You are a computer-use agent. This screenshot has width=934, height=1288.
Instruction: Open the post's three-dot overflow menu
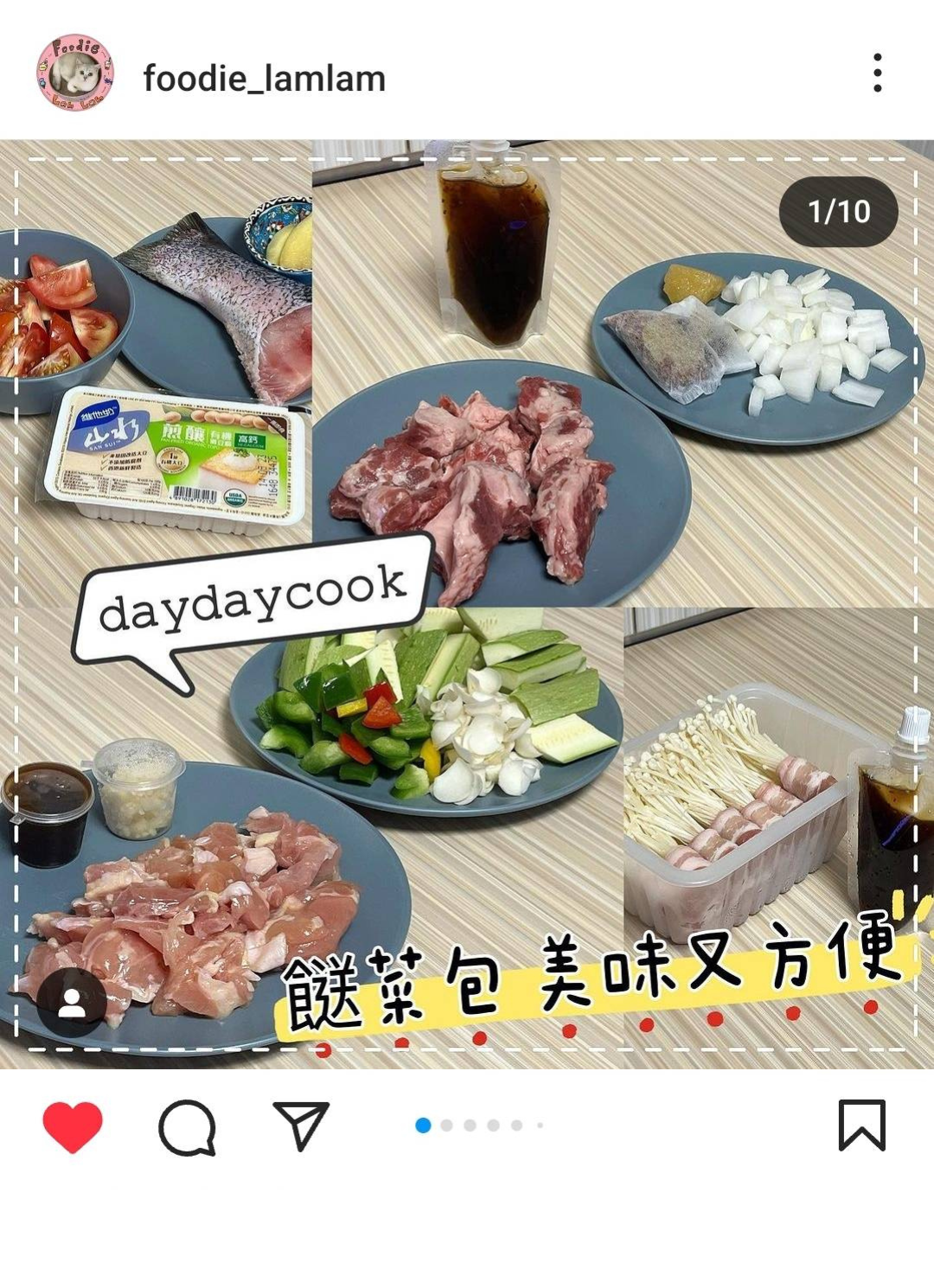tap(877, 73)
